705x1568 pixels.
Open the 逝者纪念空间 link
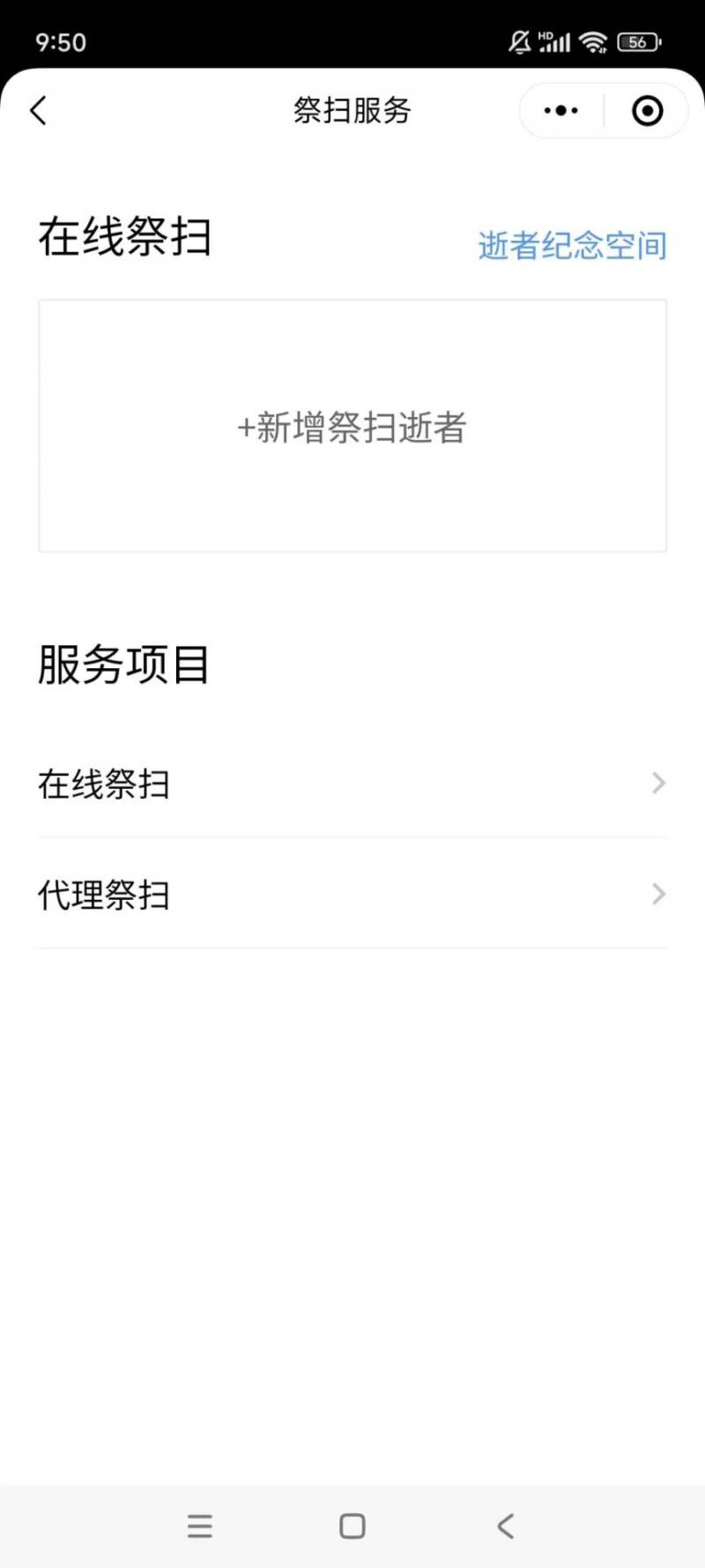click(572, 246)
